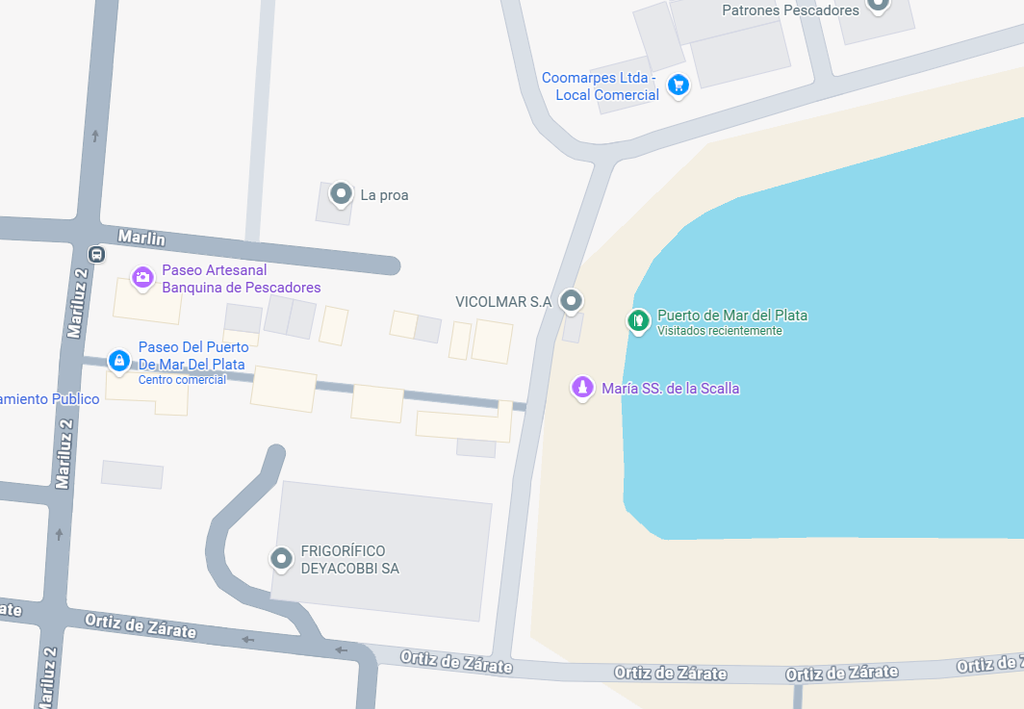Open the La proa place marker
Screen dimensions: 1024x709
coord(340,195)
